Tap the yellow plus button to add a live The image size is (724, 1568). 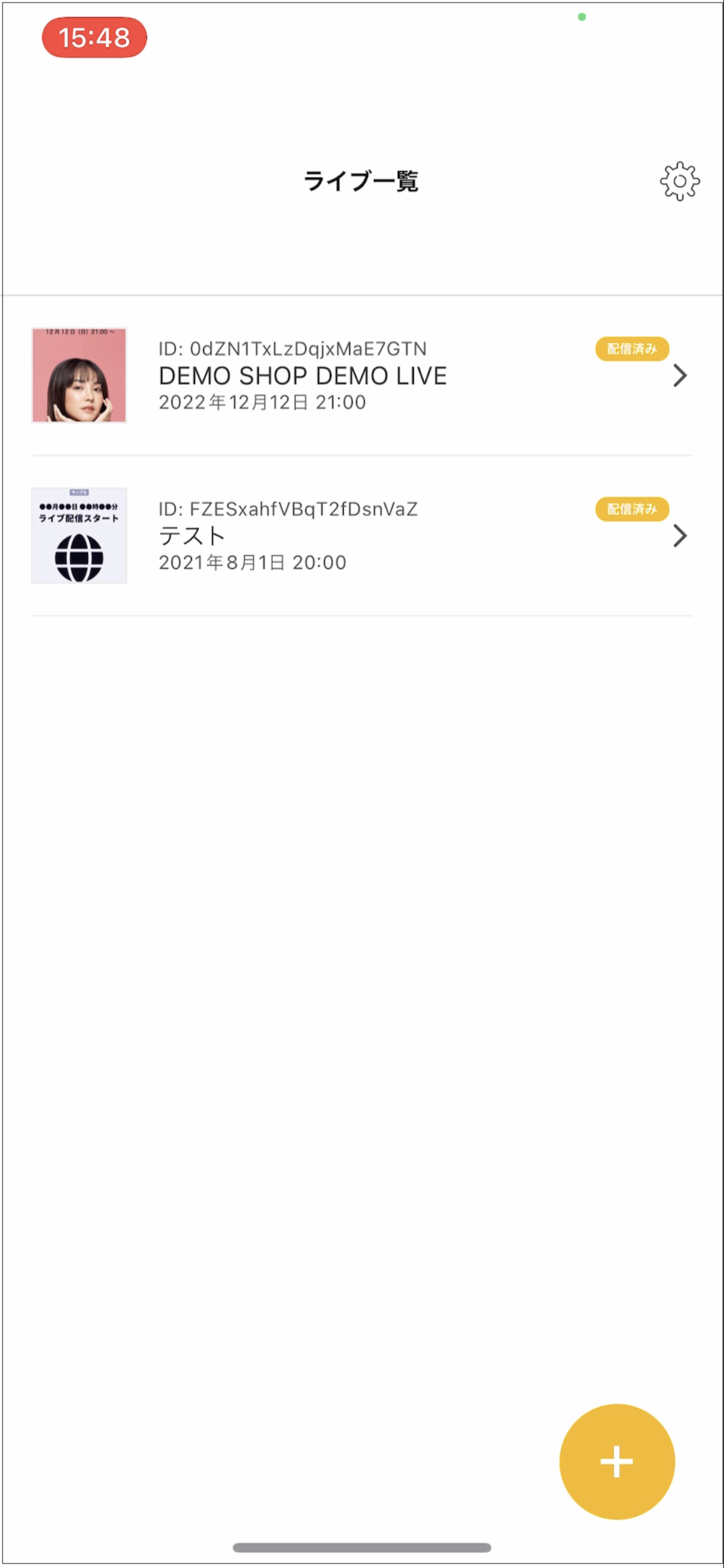[617, 1461]
